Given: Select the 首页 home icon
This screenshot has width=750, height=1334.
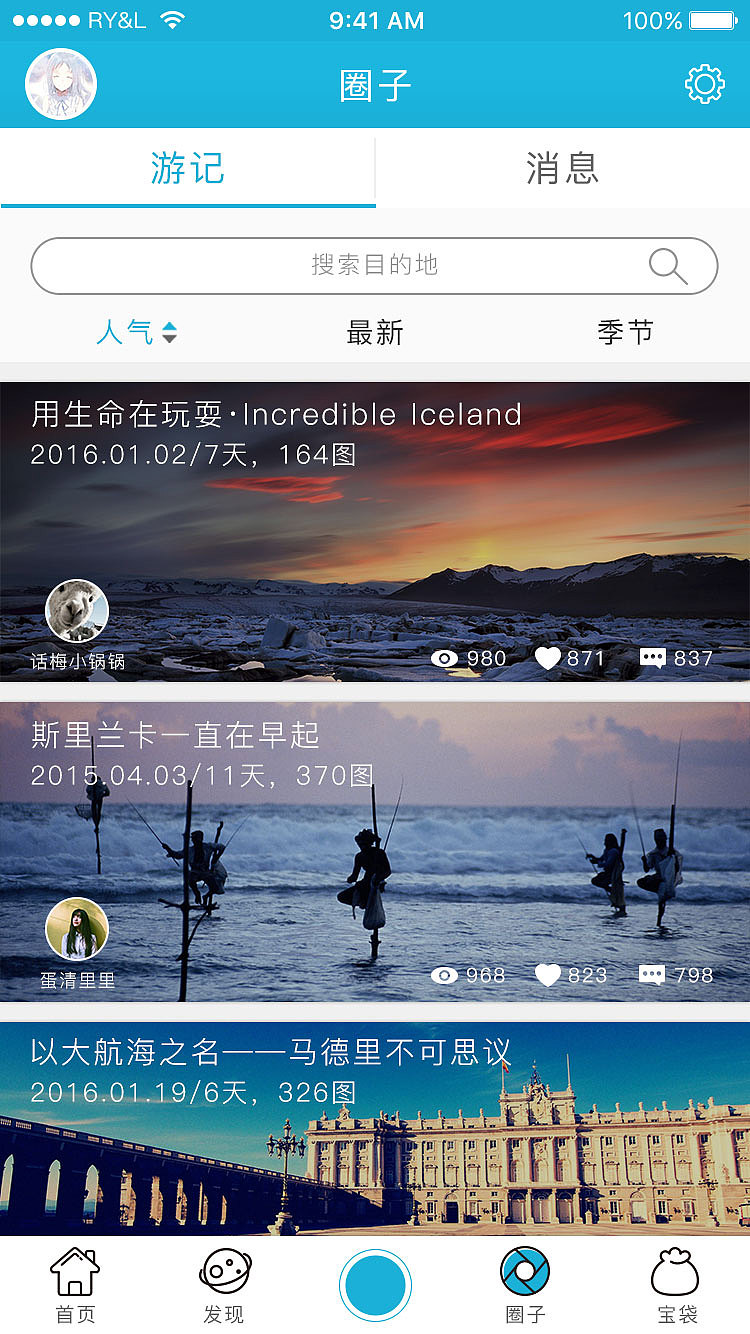Looking at the screenshot, I should (x=75, y=1285).
